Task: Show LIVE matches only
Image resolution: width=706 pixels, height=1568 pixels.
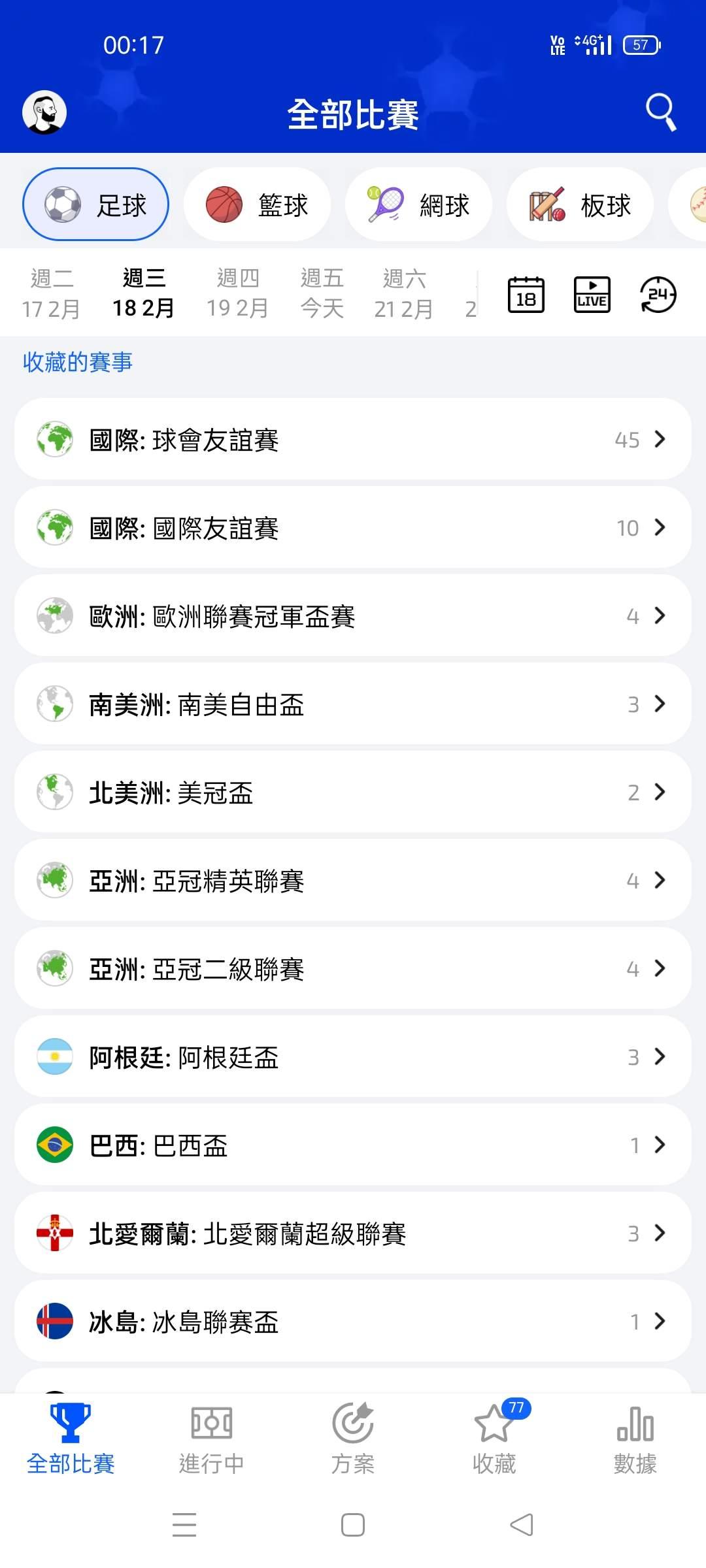Action: (x=592, y=295)
